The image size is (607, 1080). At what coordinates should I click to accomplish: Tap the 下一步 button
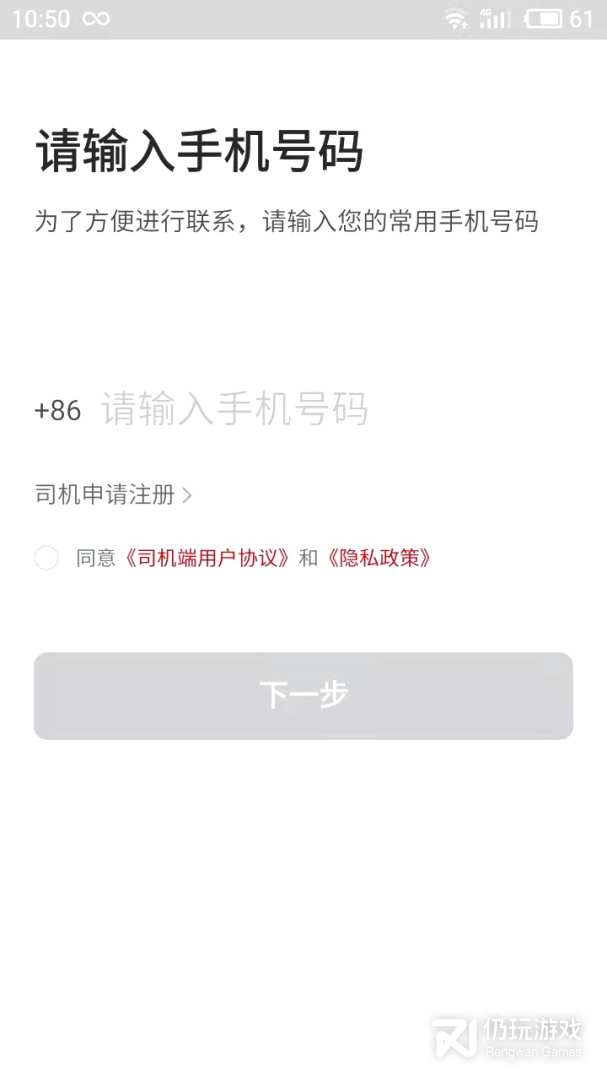[303, 696]
